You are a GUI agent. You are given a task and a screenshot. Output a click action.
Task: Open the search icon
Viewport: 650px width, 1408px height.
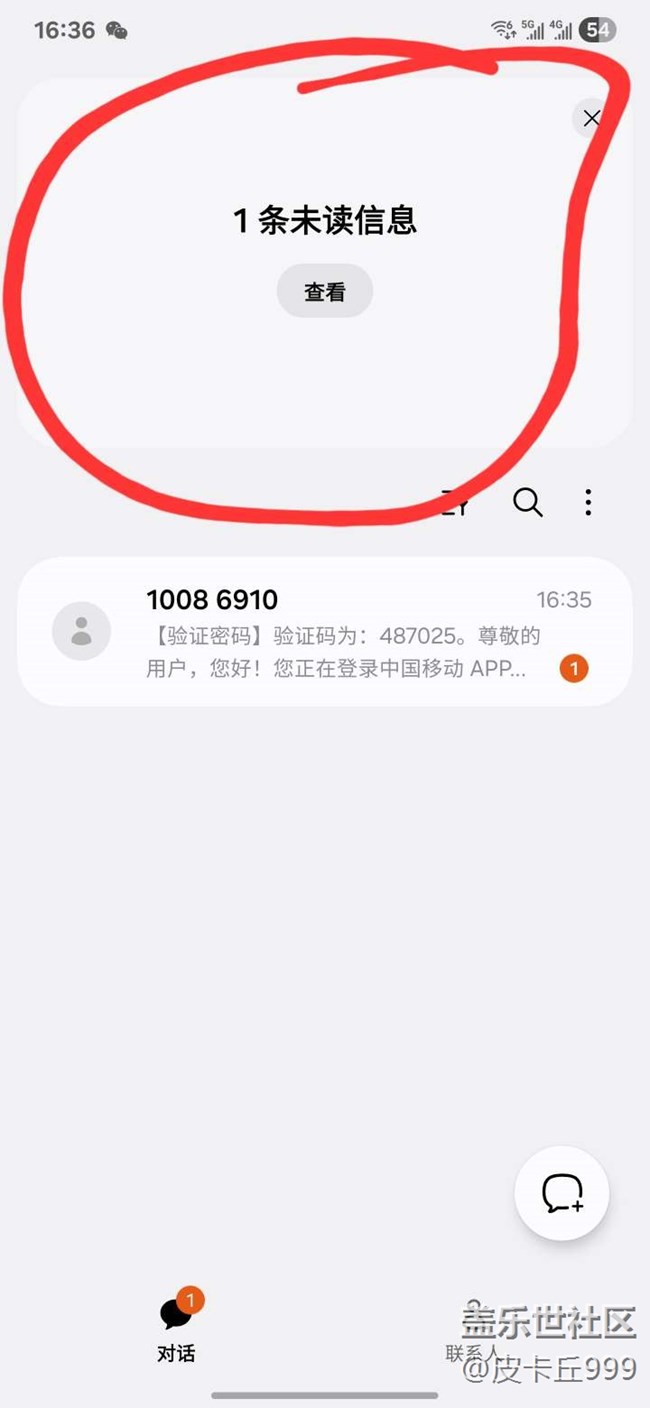tap(527, 502)
